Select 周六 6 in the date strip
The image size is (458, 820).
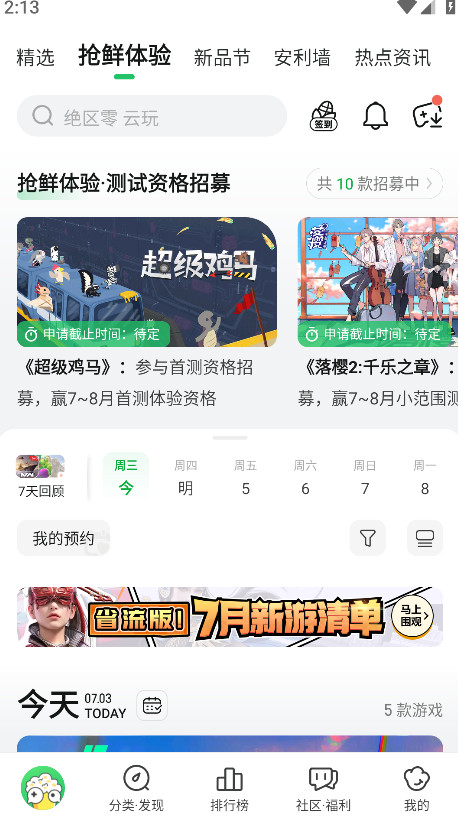tap(305, 477)
